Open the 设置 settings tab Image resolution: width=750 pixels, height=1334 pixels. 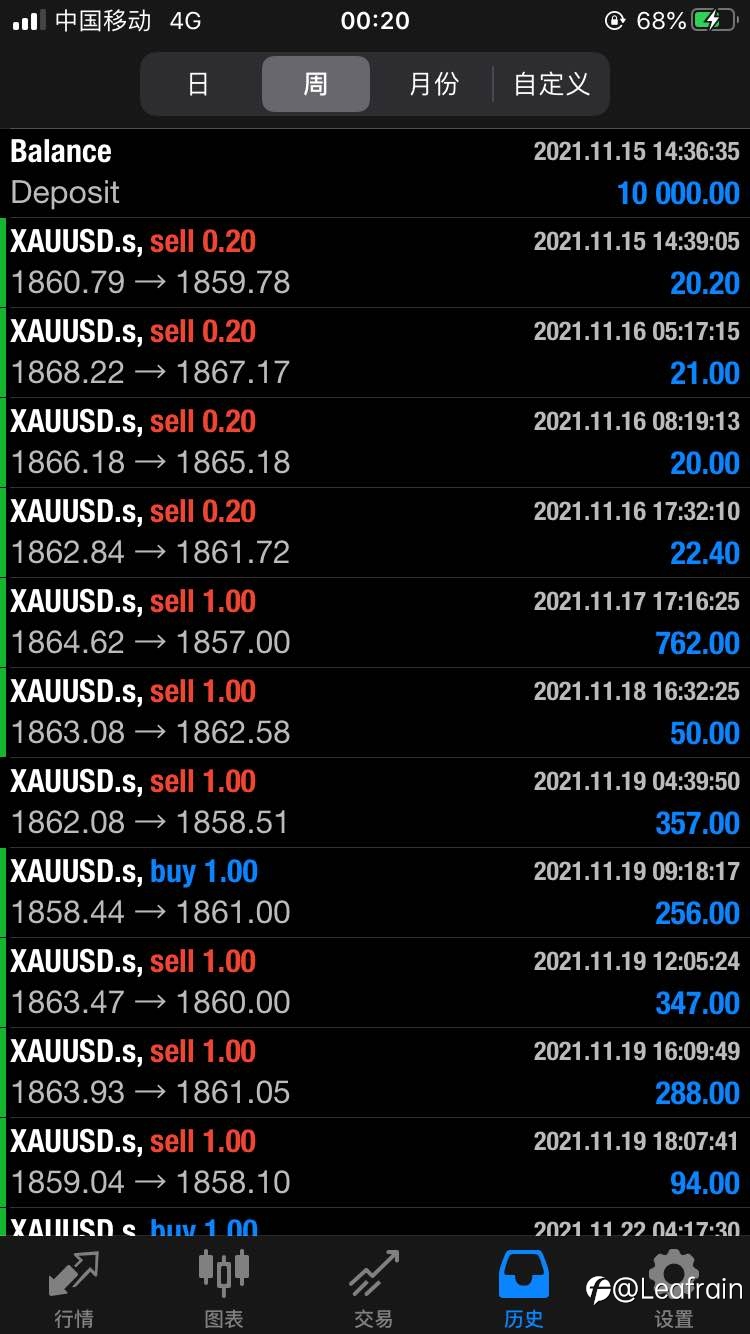[x=674, y=1288]
